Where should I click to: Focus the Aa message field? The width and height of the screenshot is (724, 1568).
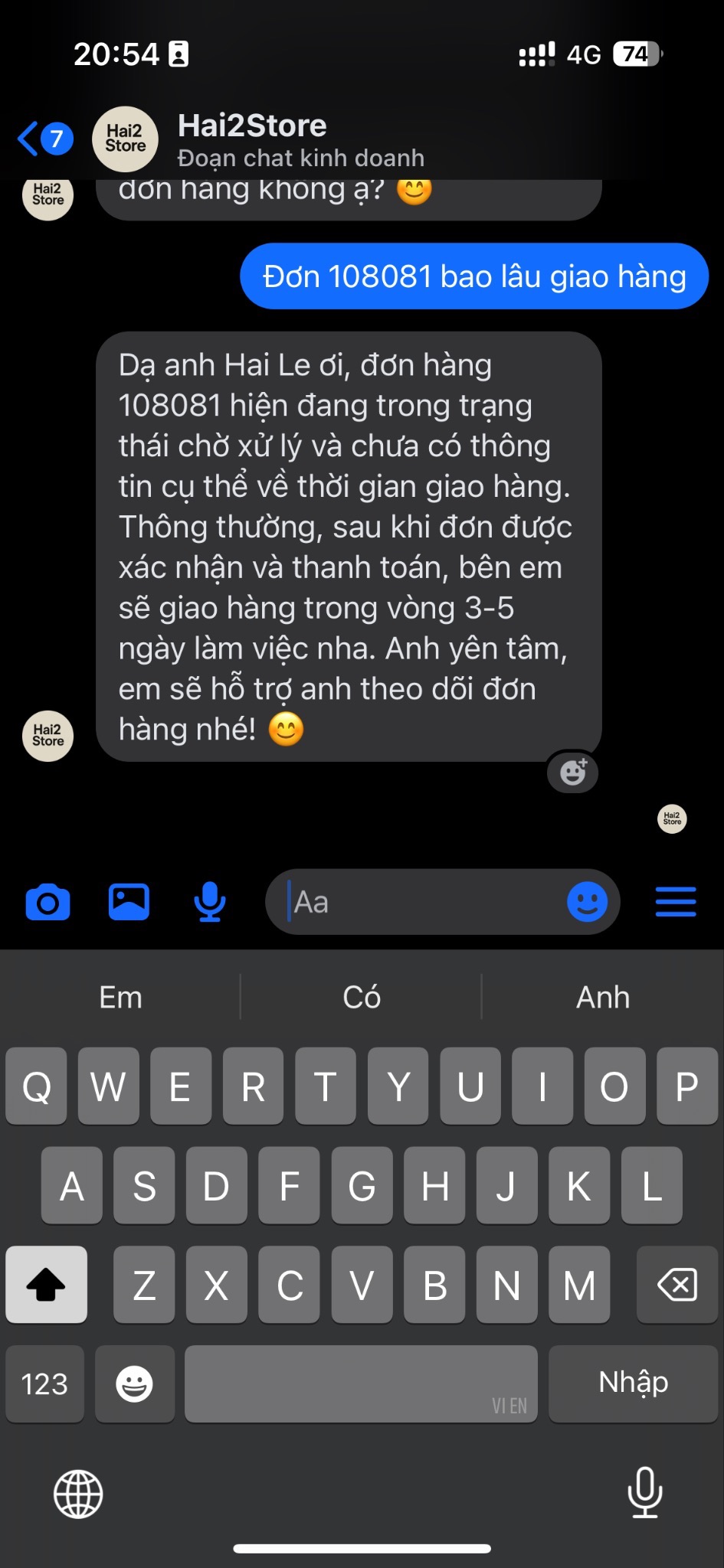[421, 903]
